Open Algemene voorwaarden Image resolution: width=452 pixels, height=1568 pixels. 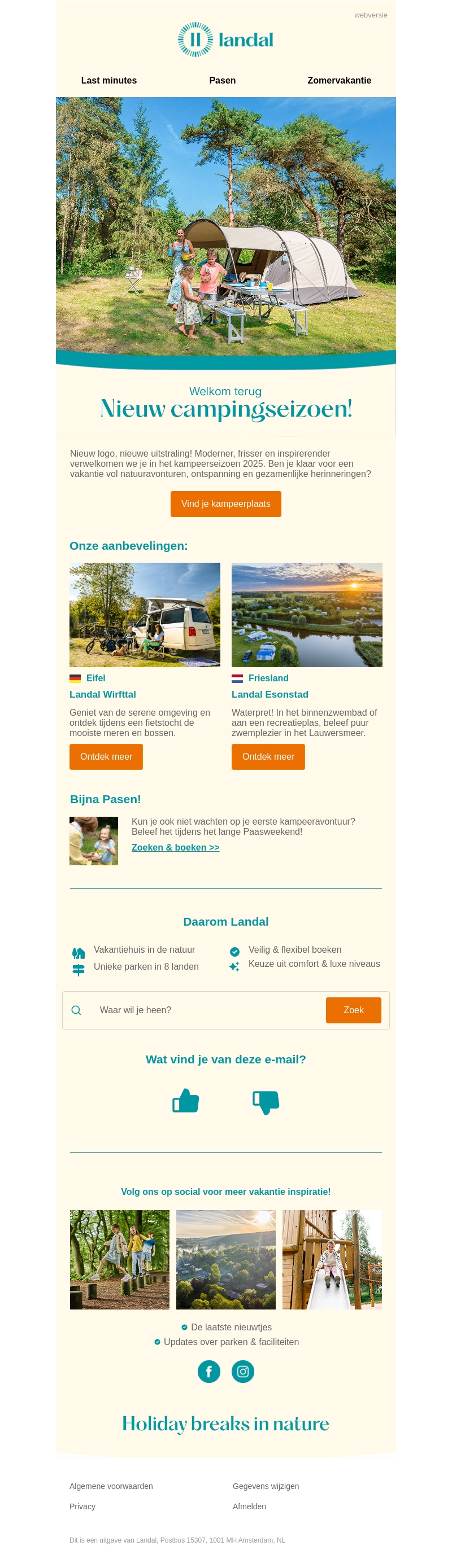coord(111,1486)
